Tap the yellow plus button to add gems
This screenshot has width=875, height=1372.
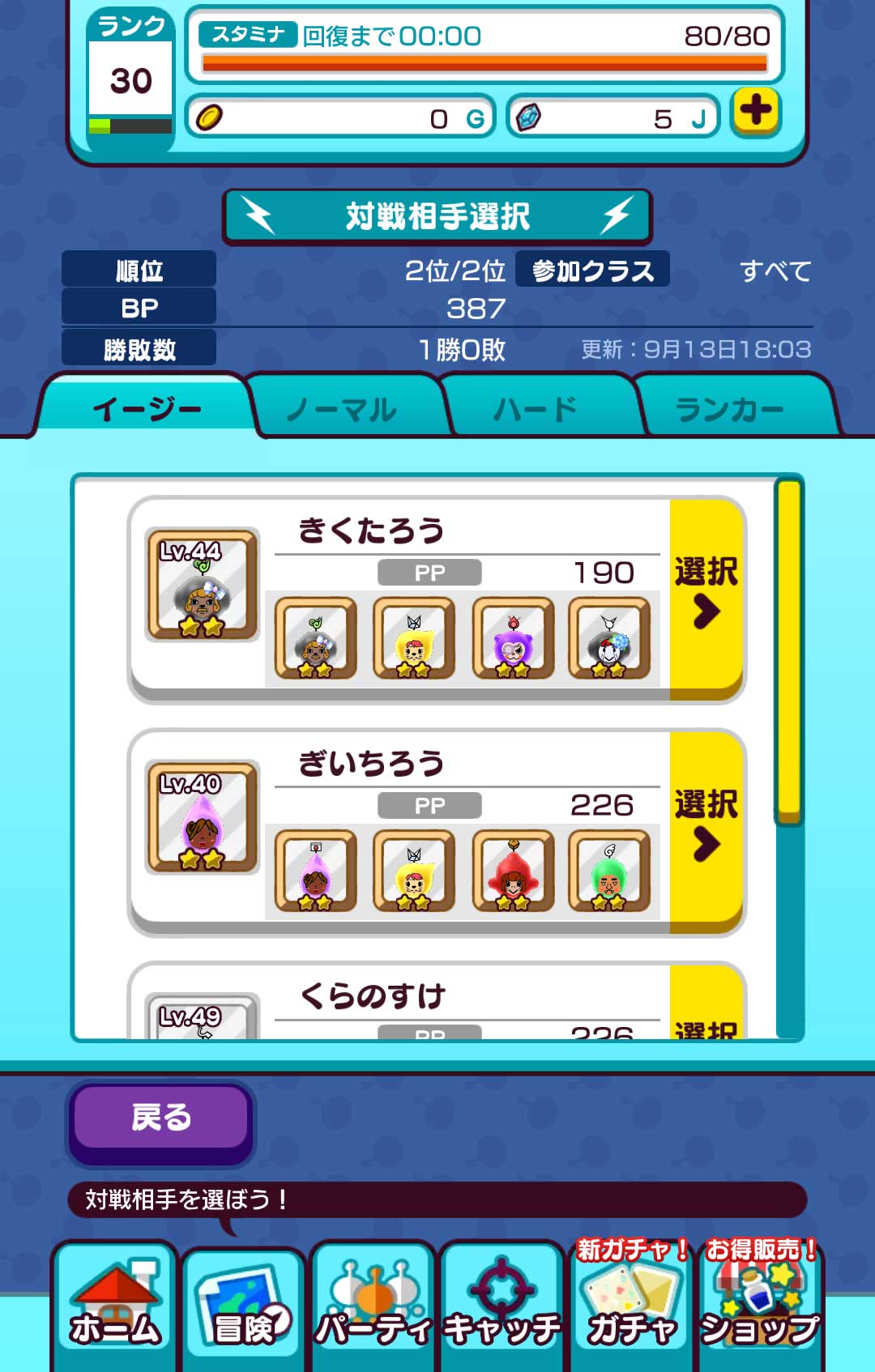(755, 111)
